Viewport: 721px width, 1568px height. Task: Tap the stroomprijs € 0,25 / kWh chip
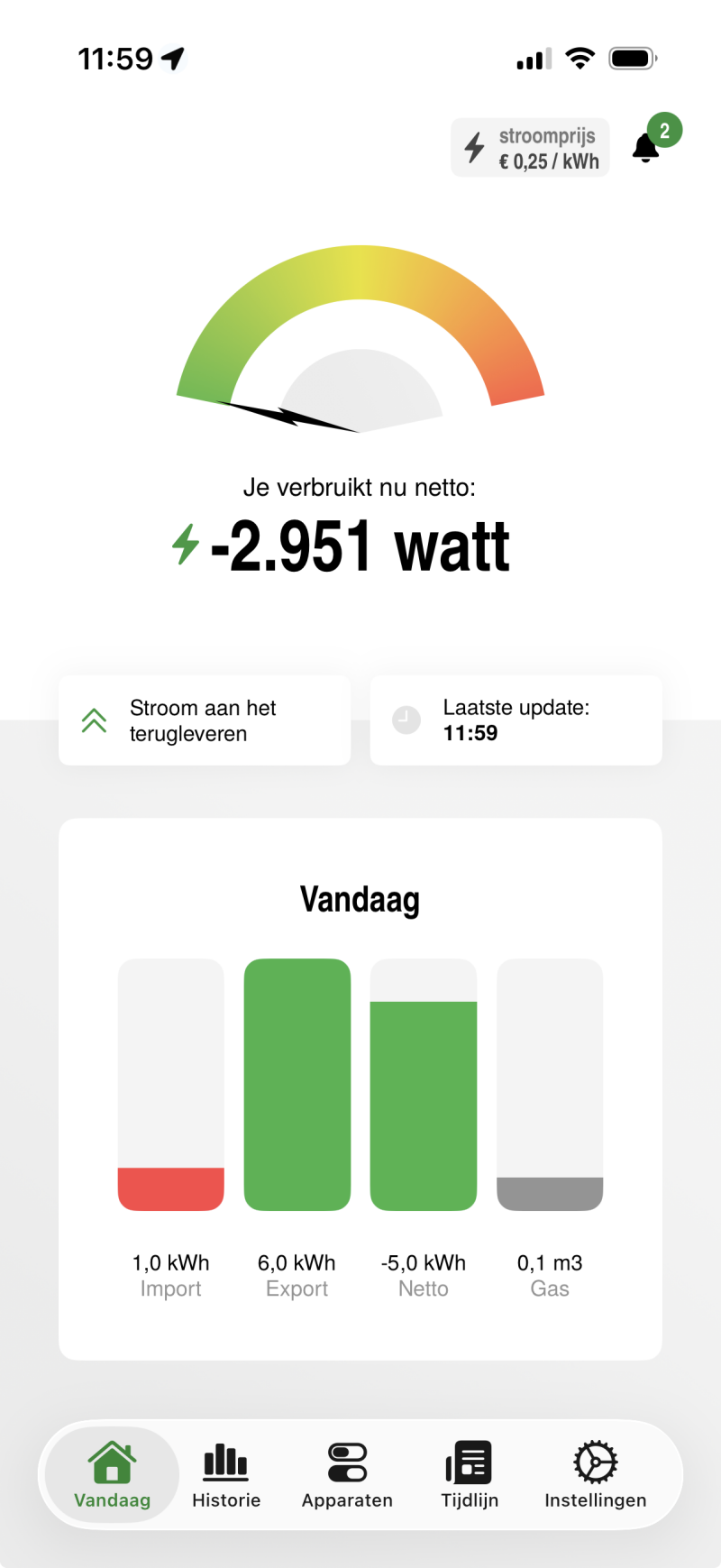(530, 148)
